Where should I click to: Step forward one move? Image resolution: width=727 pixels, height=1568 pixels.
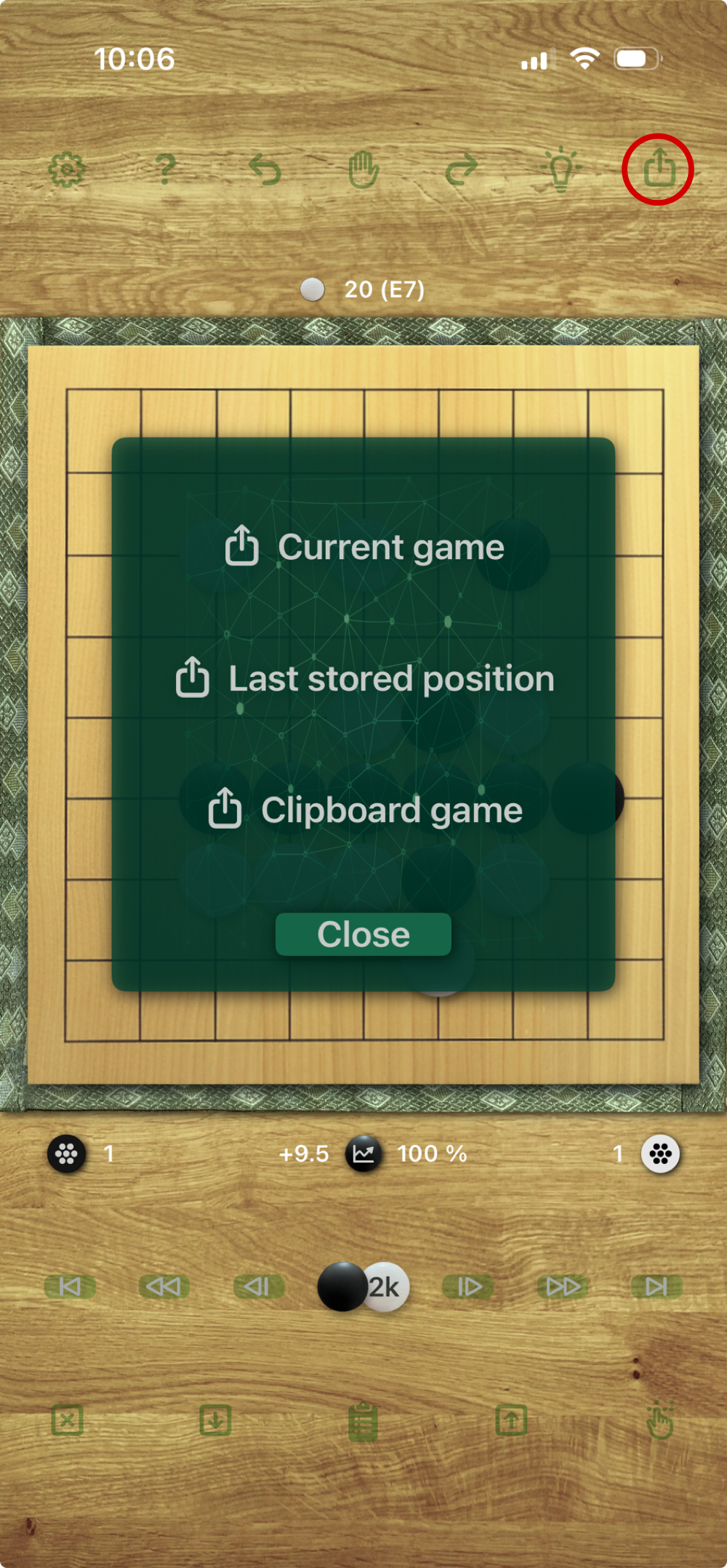click(468, 1287)
